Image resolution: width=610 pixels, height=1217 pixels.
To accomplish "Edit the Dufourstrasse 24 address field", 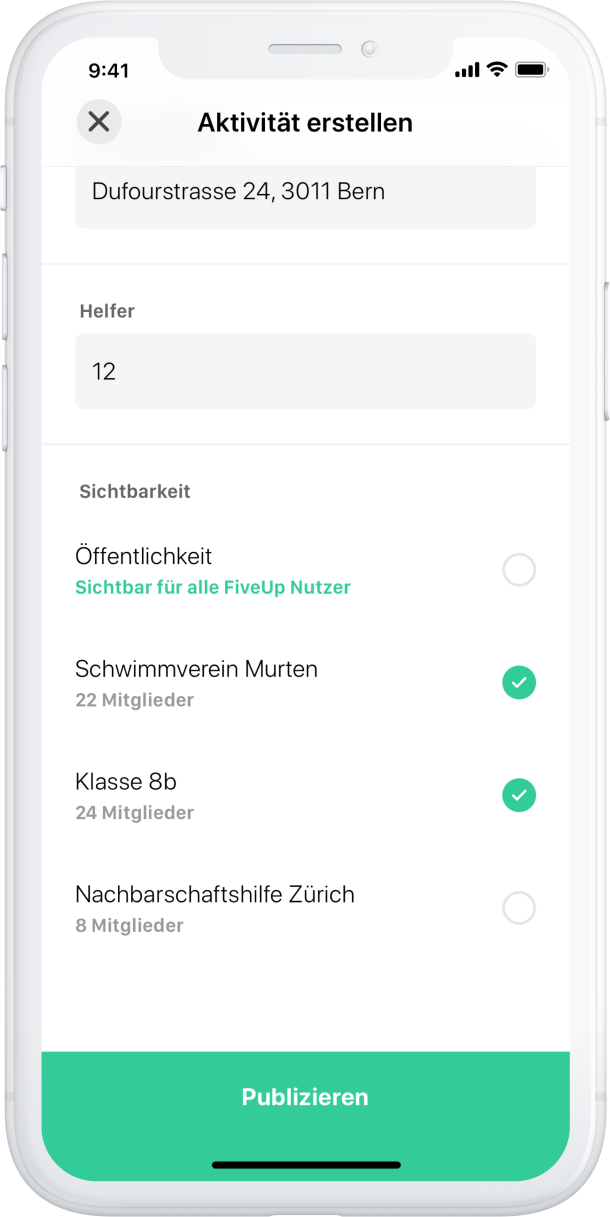I will 305,193.
